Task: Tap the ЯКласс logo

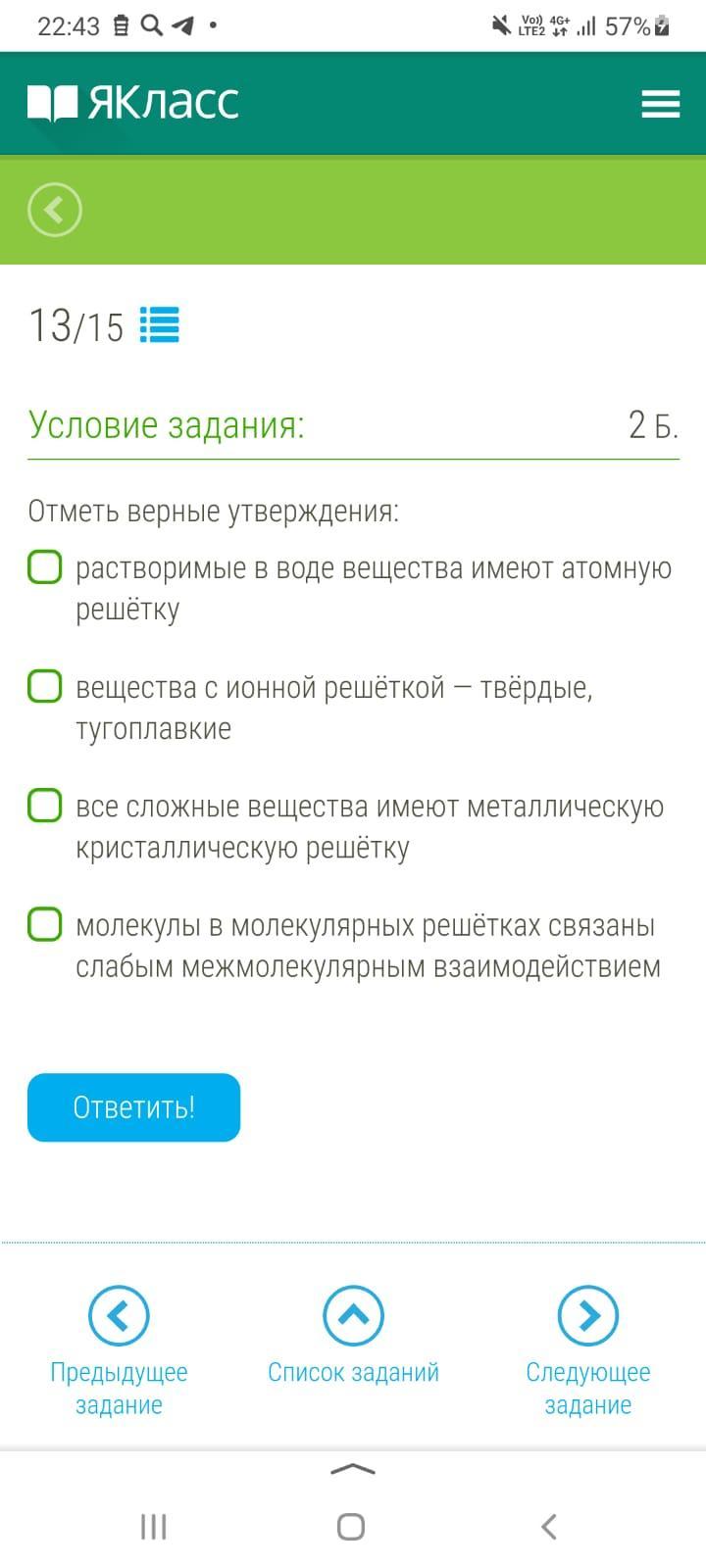Action: (x=133, y=103)
